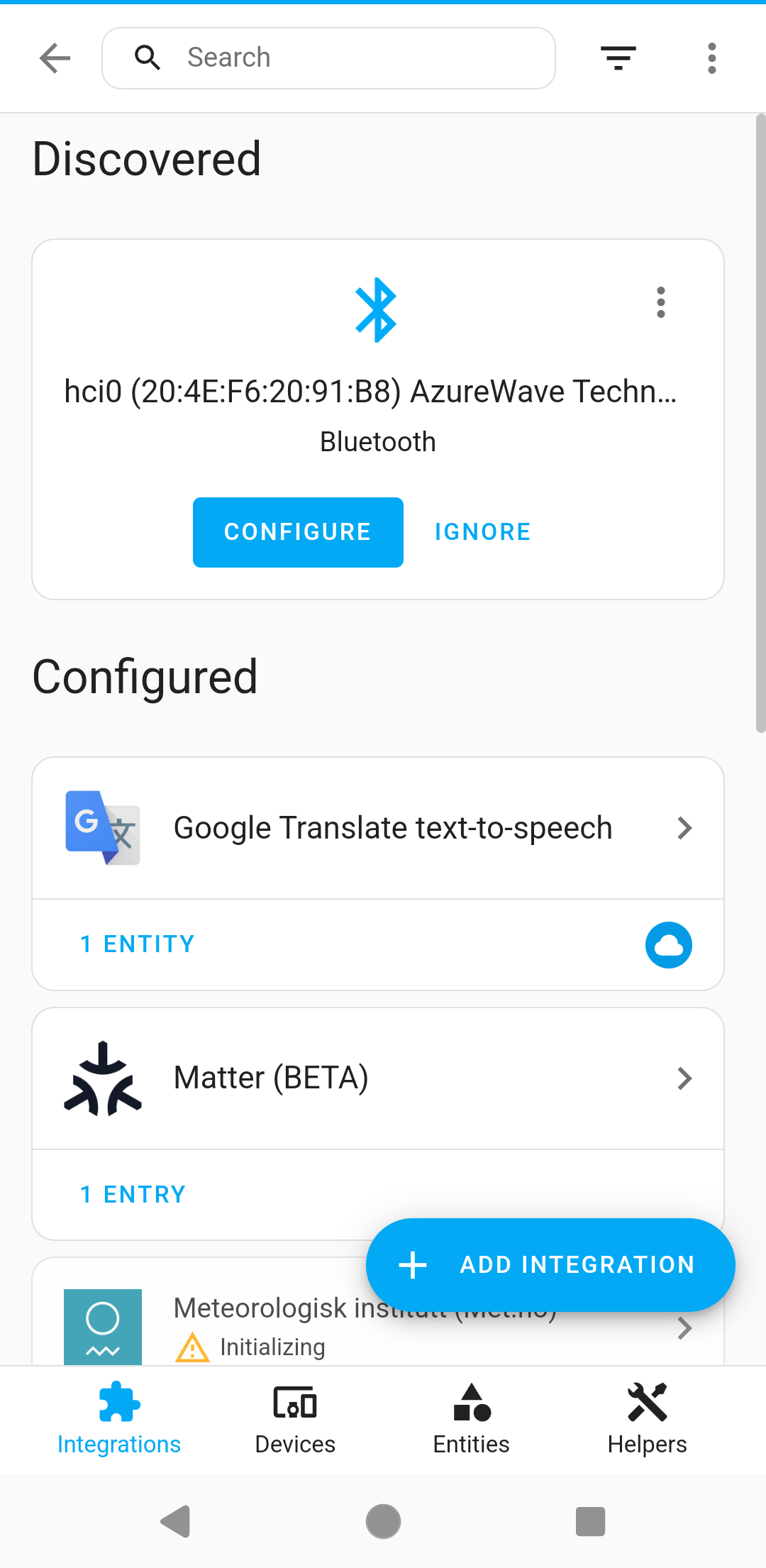Open the Bluetooth card's three-dot menu
This screenshot has height=1568, width=766.
[660, 303]
